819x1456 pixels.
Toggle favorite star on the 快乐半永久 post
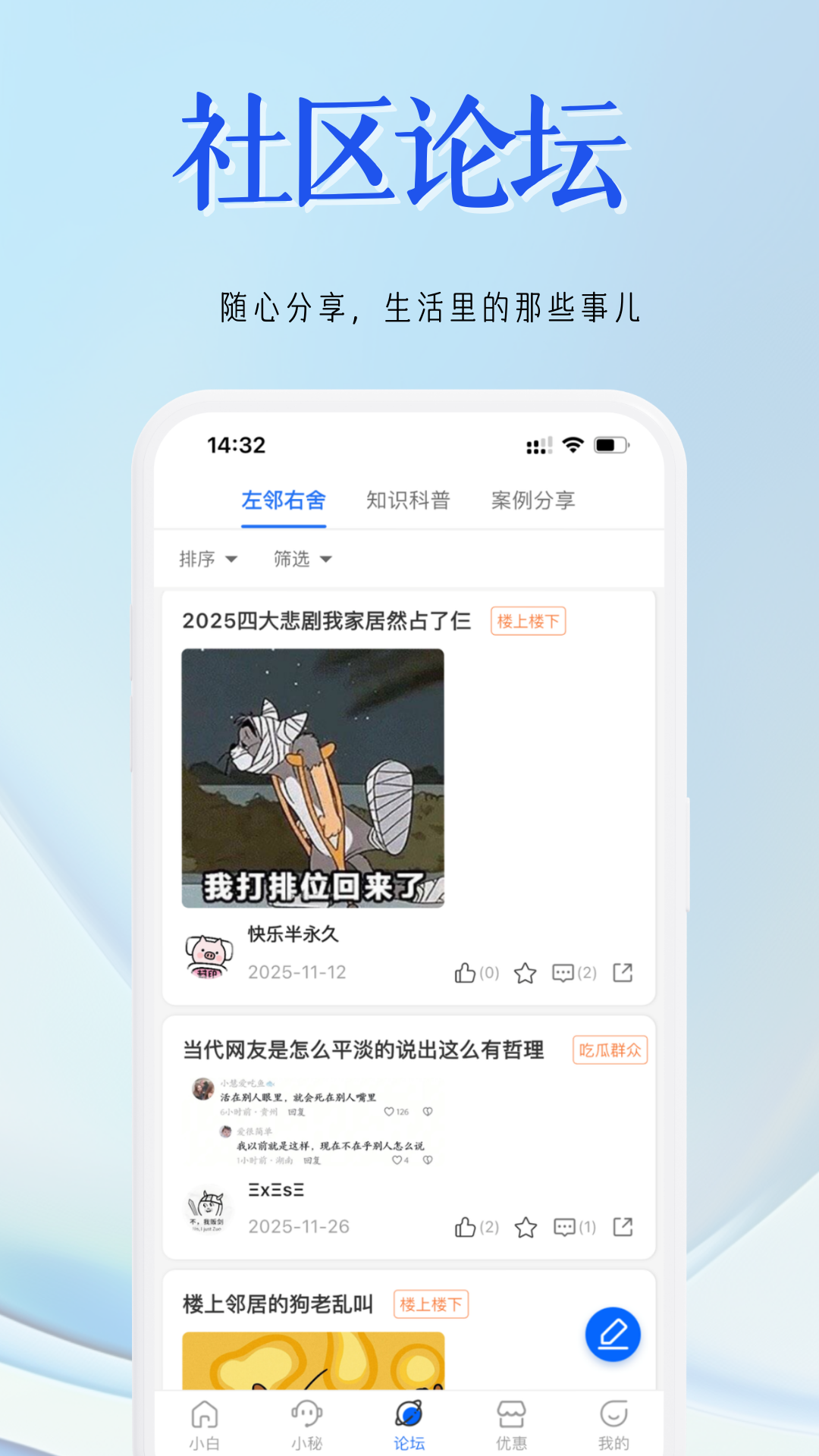tap(525, 971)
